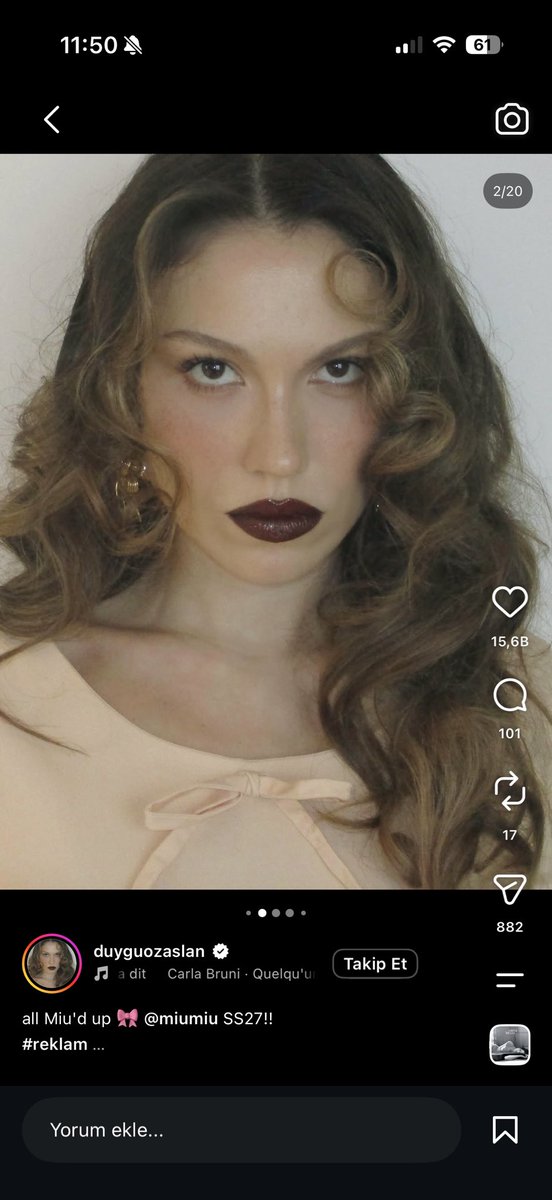The width and height of the screenshot is (552, 1200).
Task: Repost using the arrows icon
Action: click(510, 790)
